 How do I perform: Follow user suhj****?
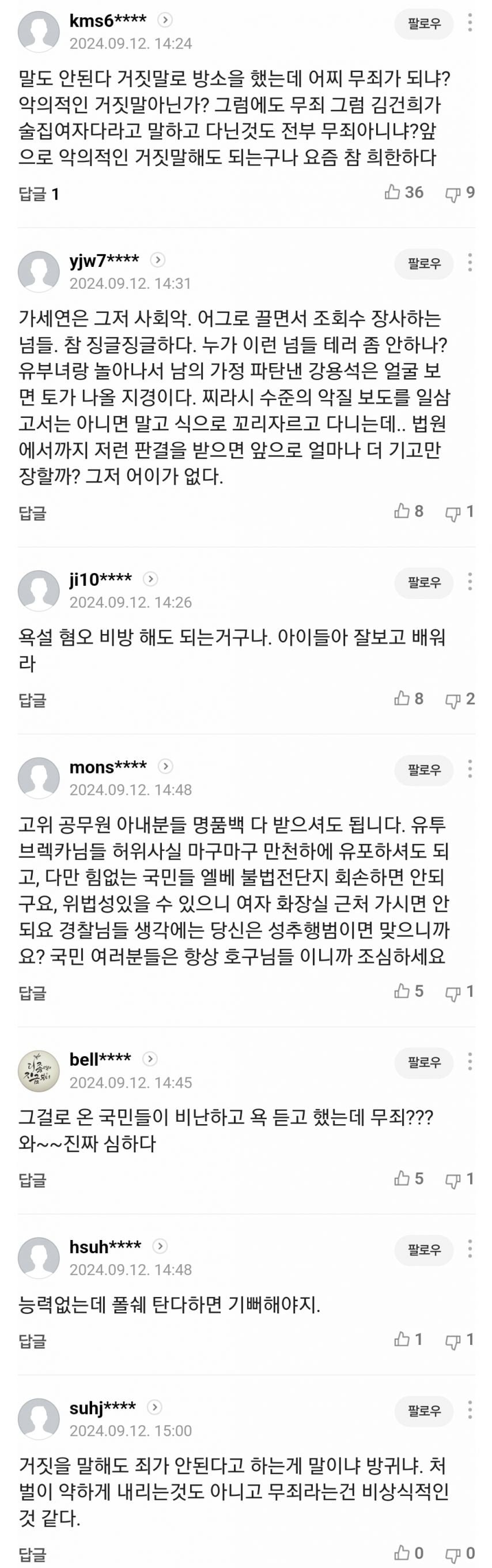point(424,1411)
